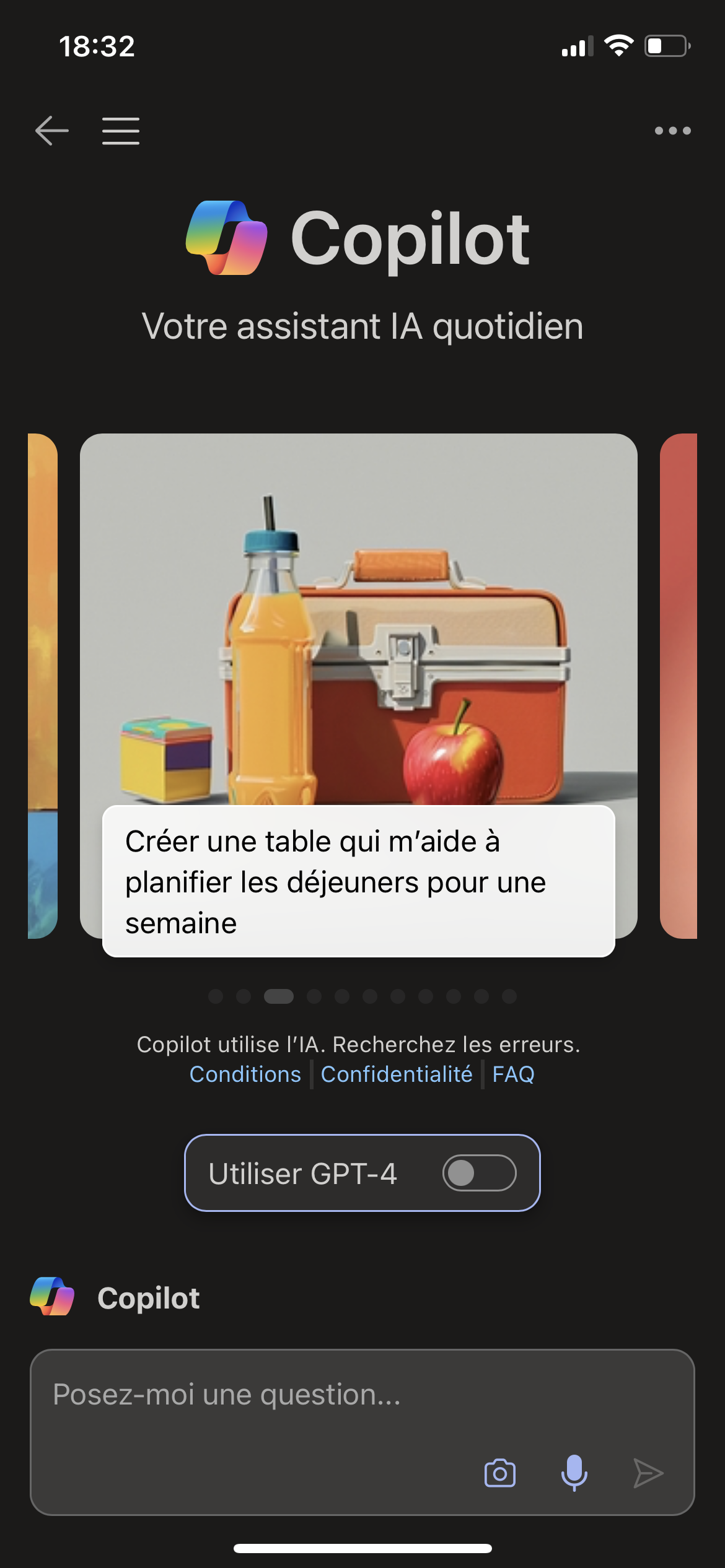Send the message with the arrow icon
The height and width of the screenshot is (1568, 725).
coord(648,1473)
